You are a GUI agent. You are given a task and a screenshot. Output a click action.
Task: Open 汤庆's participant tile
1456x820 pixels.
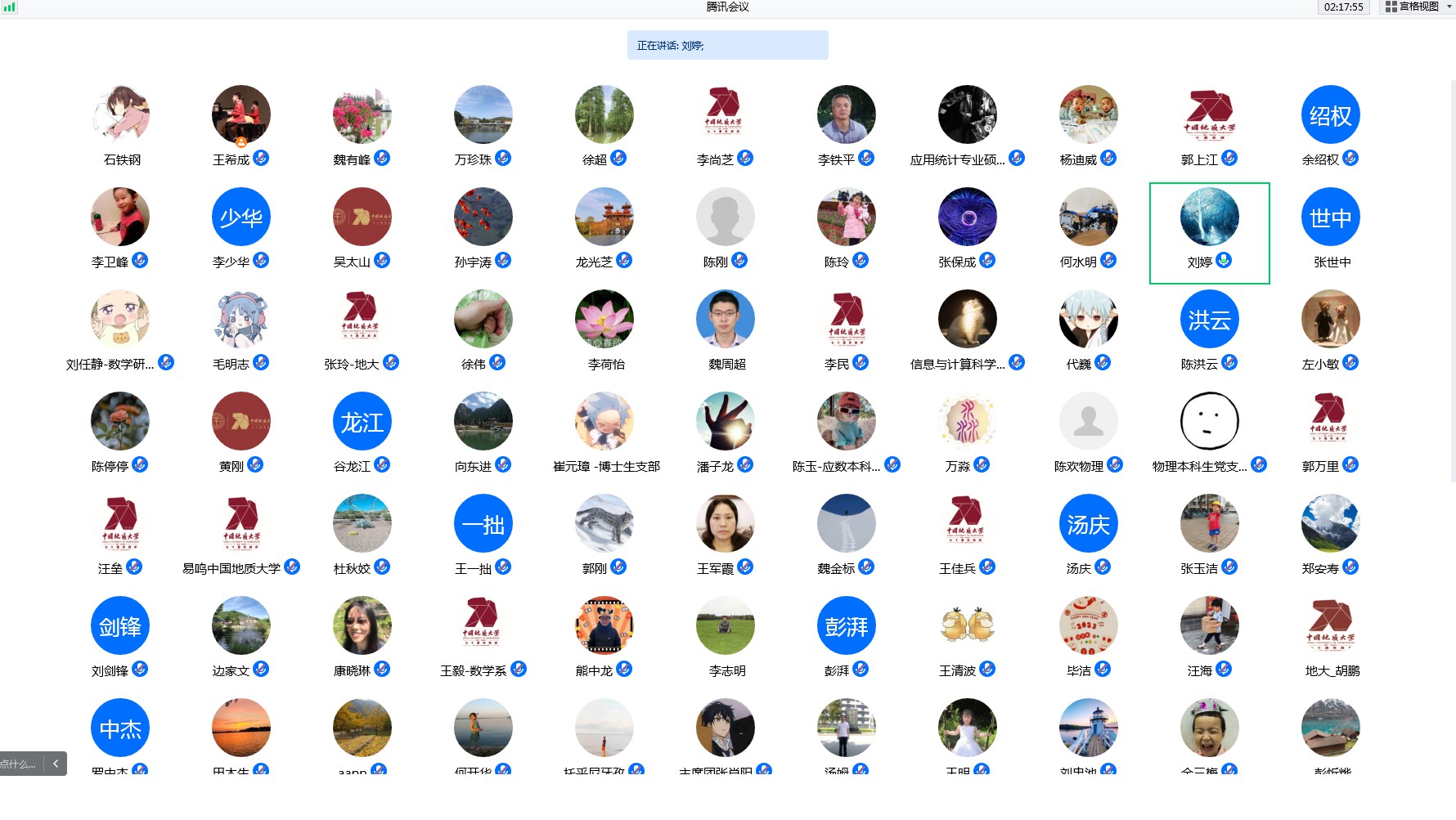pos(1088,524)
